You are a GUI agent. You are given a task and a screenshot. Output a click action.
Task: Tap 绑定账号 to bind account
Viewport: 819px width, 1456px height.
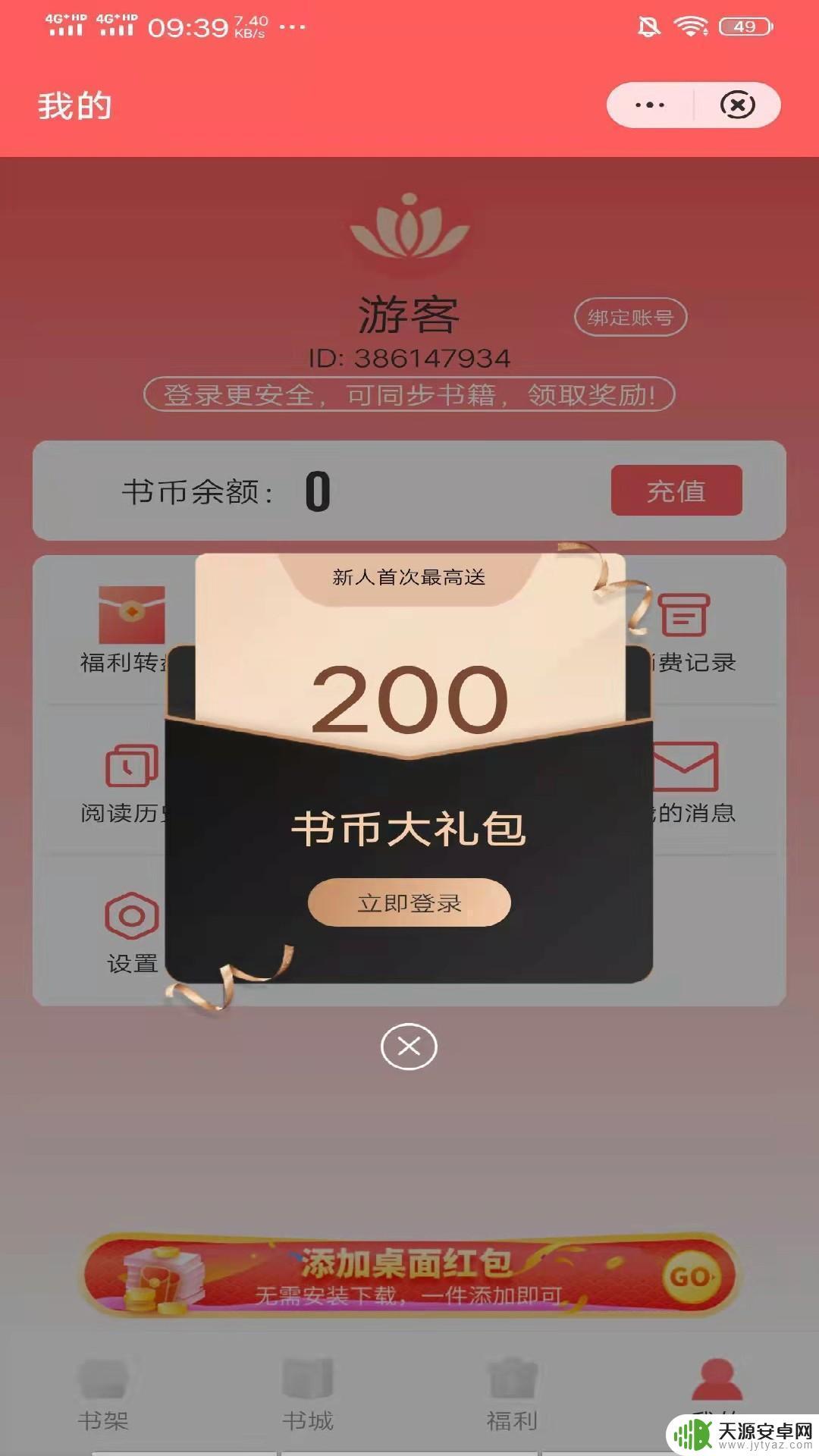630,317
